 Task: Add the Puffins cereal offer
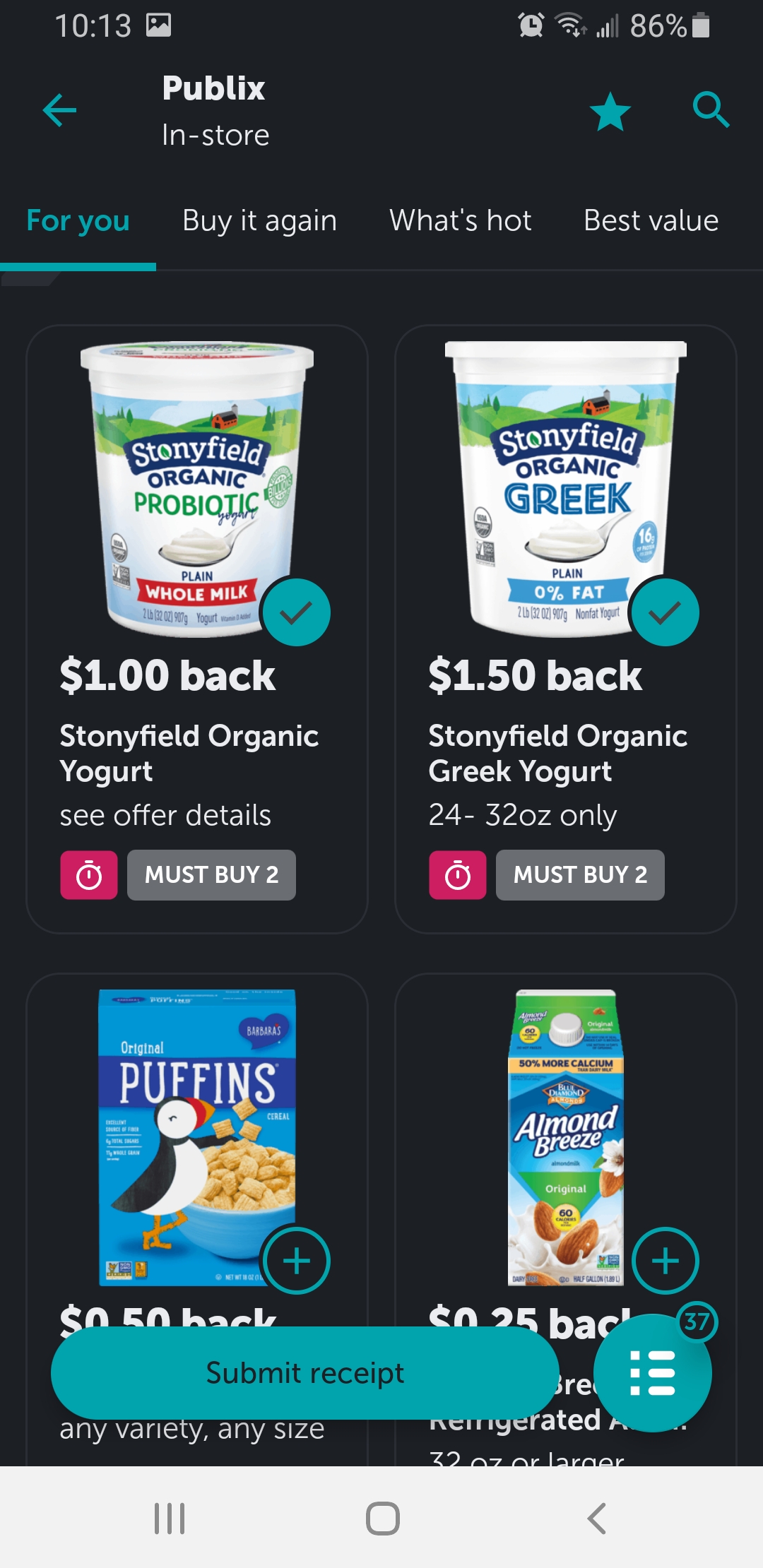coord(296,1261)
